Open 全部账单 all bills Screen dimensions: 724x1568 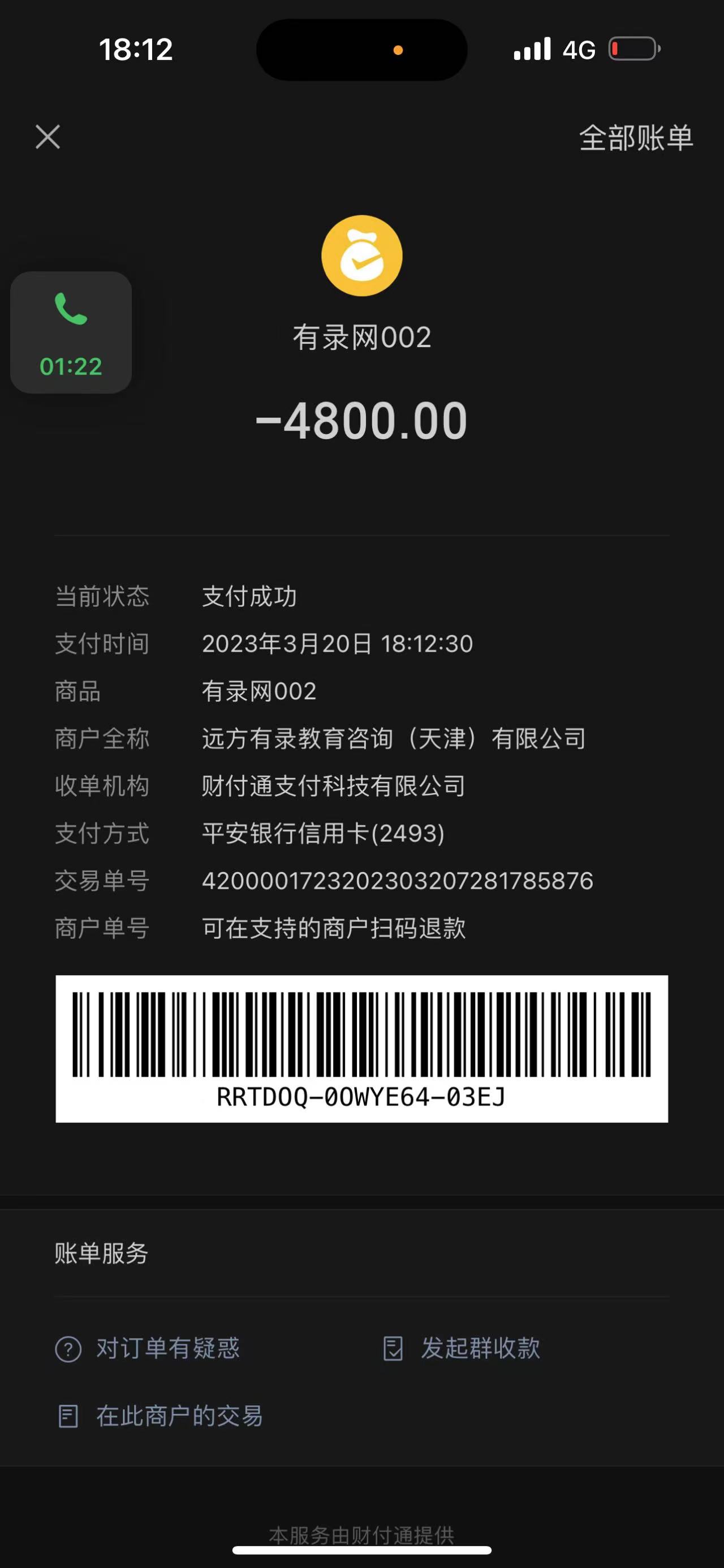(636, 137)
